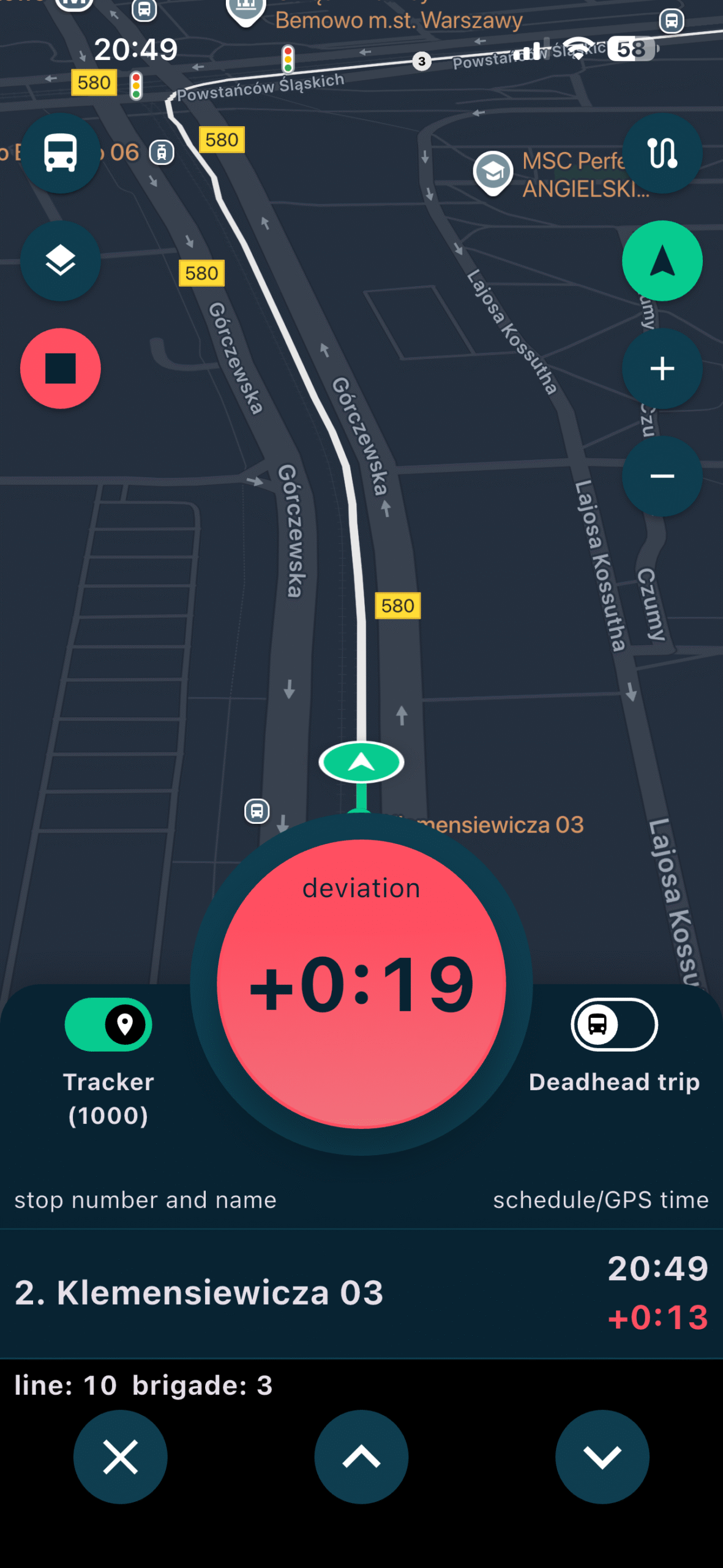Open the Klemensiewicza 03 stop row

pos(361,1292)
